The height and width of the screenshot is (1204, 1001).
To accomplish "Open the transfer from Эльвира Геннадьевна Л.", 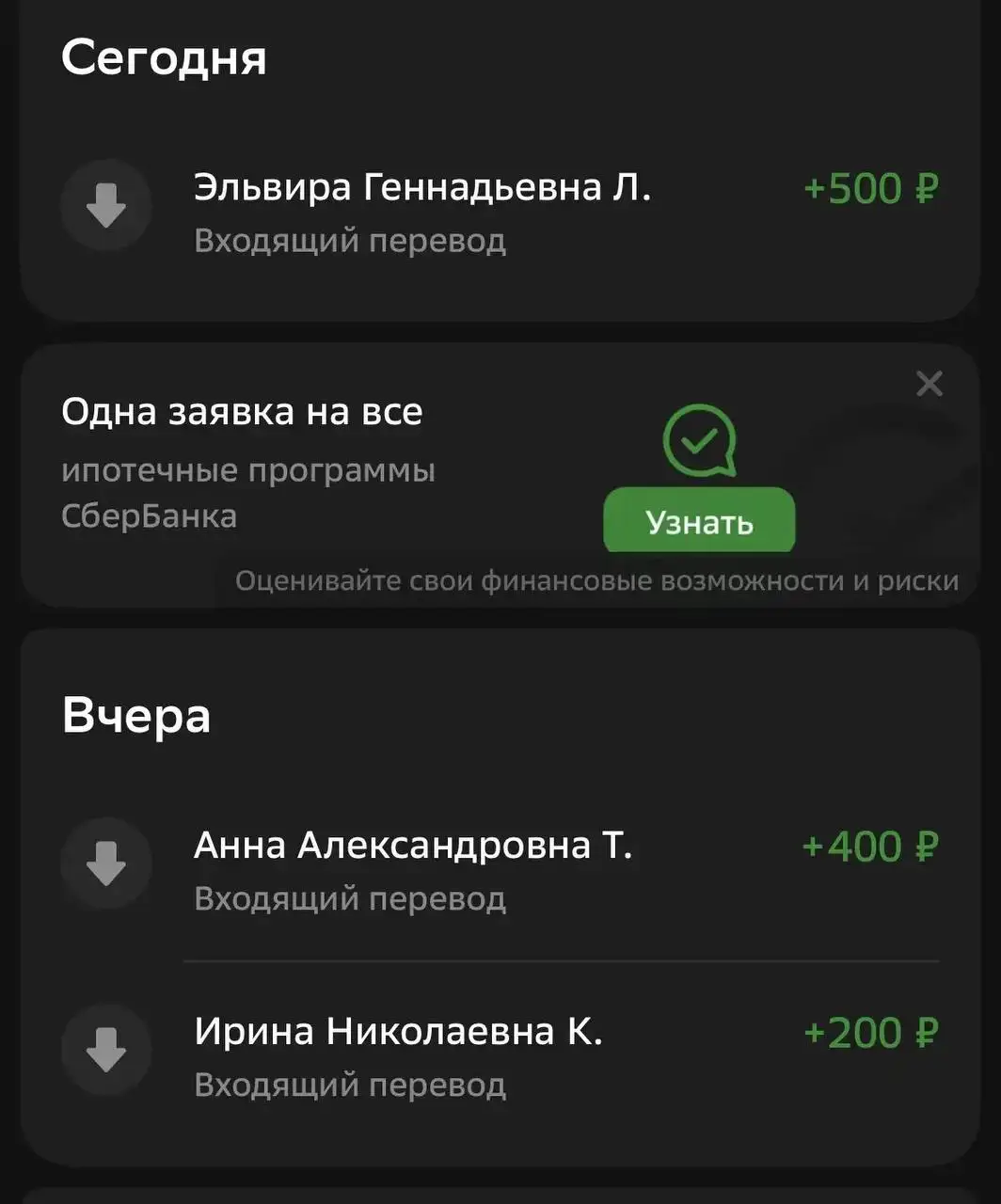I will point(423,207).
